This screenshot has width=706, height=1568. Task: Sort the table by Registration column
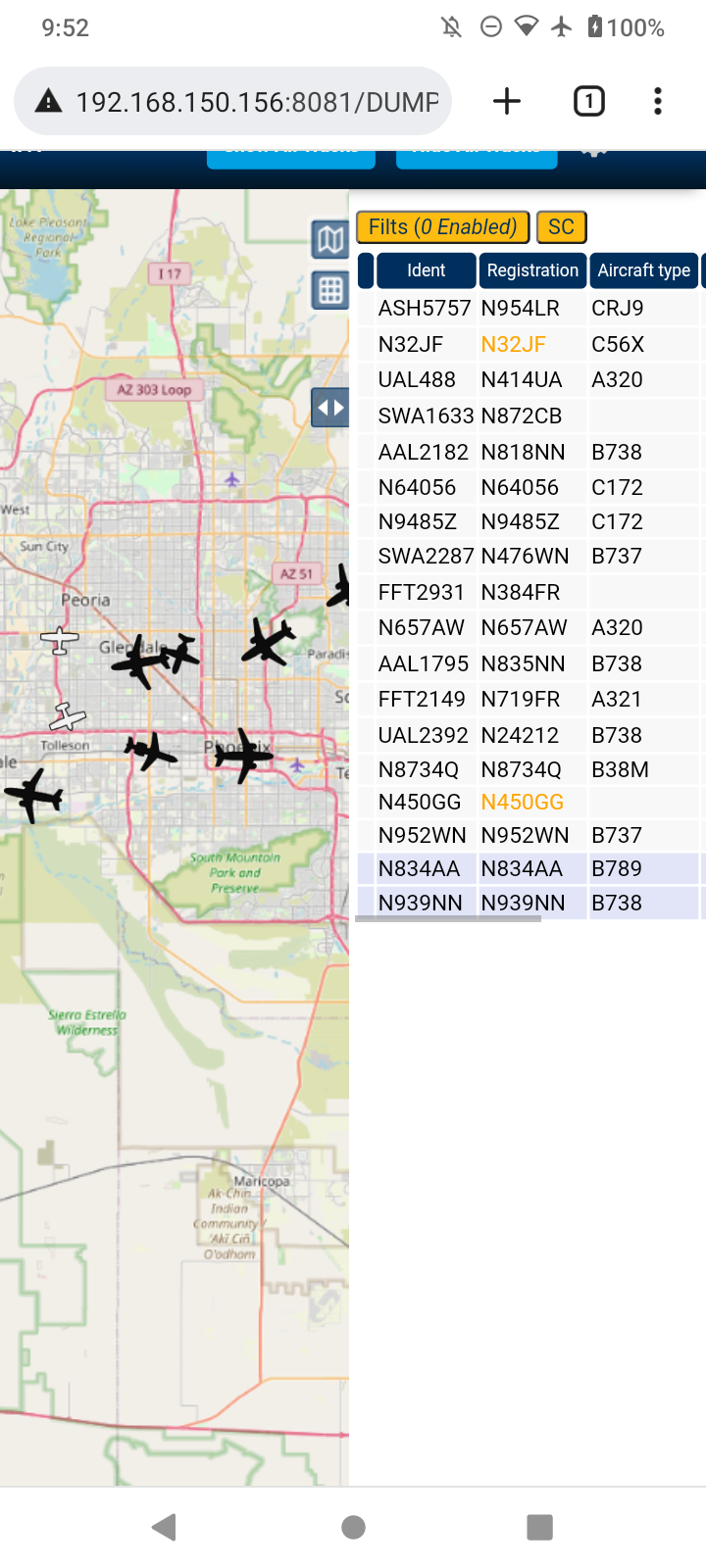pyautogui.click(x=532, y=270)
